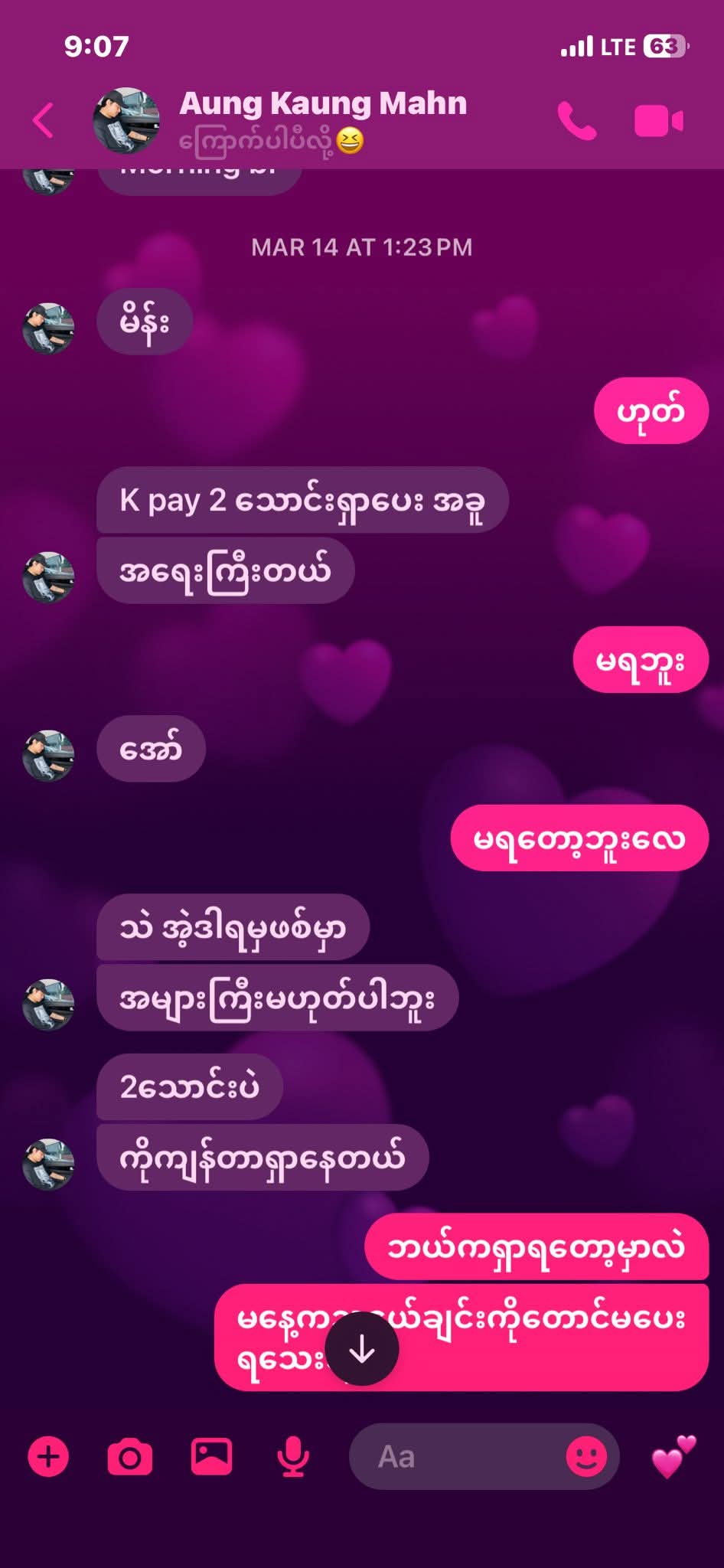Go back to the chats list
724x1568 pixels.
pyautogui.click(x=44, y=121)
